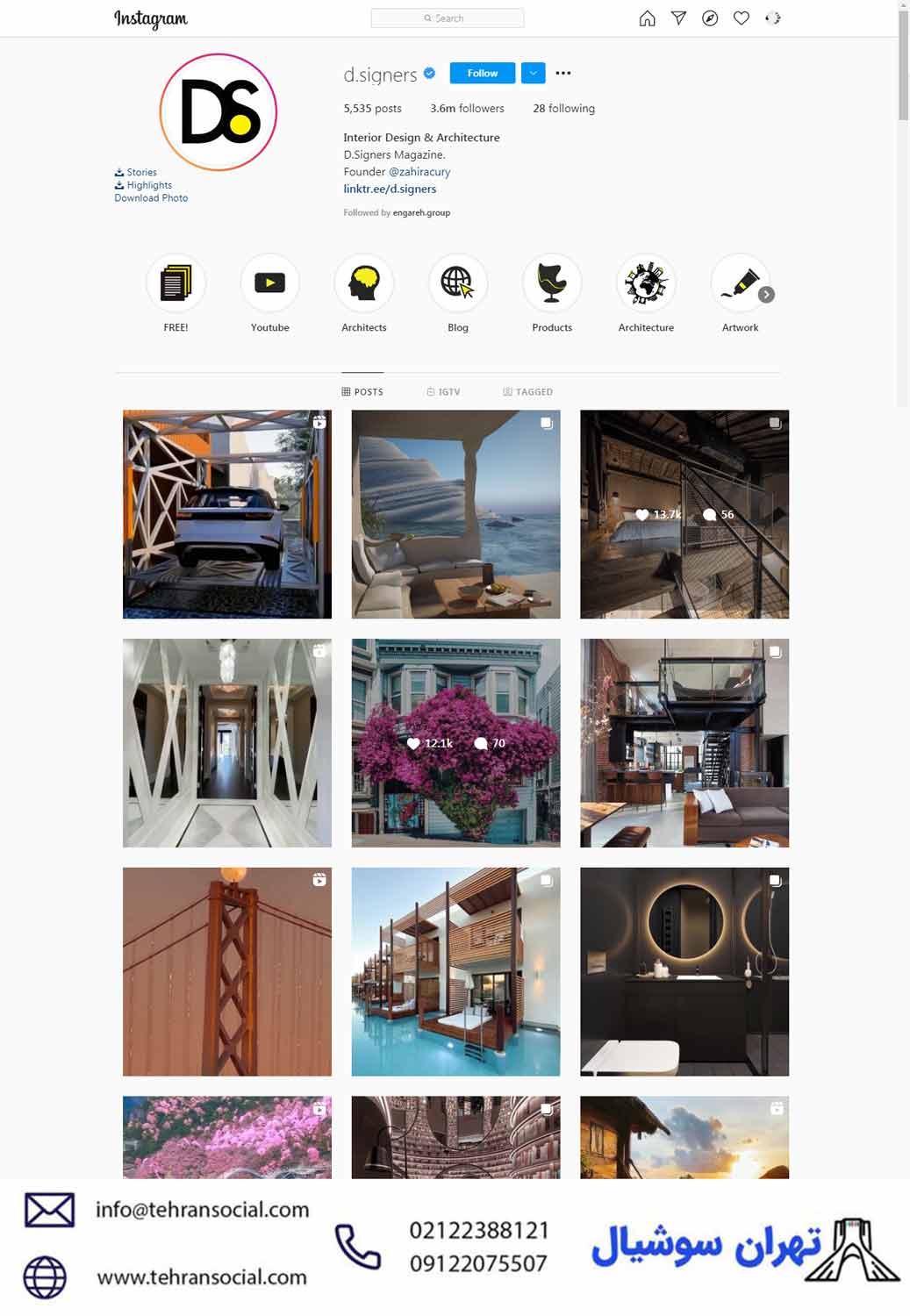
Task: Open the linktr.ee/d.signers link
Action: coord(390,190)
